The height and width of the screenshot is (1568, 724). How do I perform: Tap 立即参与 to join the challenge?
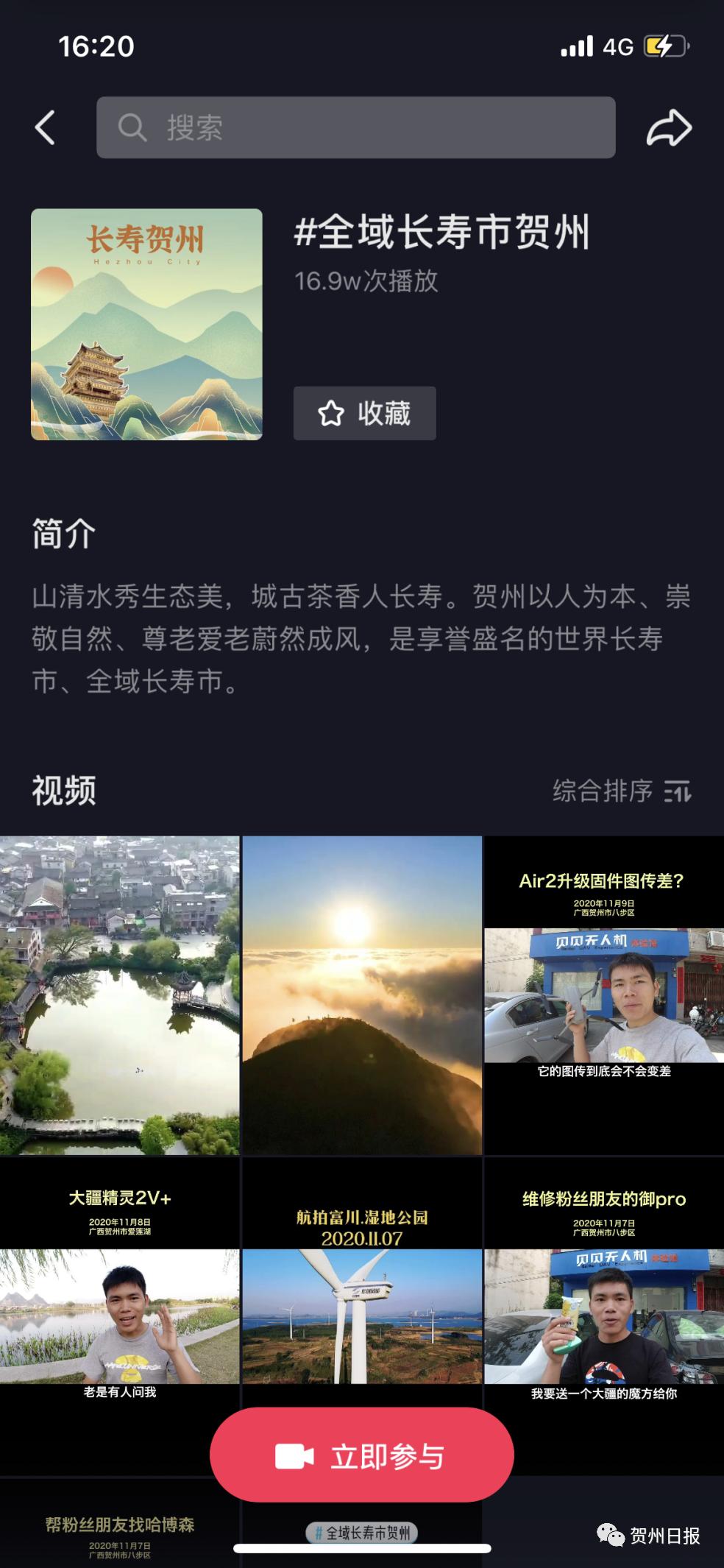pos(362,1455)
